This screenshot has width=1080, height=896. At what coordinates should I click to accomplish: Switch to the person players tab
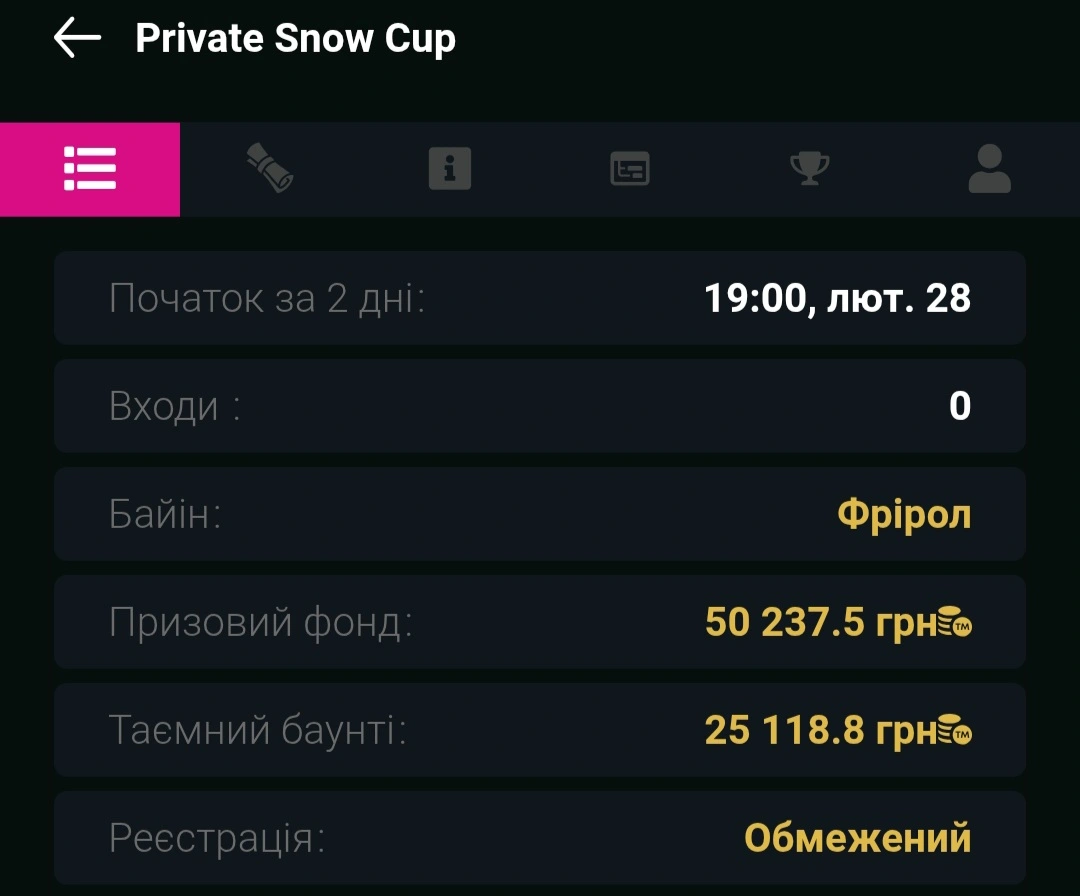(x=990, y=168)
